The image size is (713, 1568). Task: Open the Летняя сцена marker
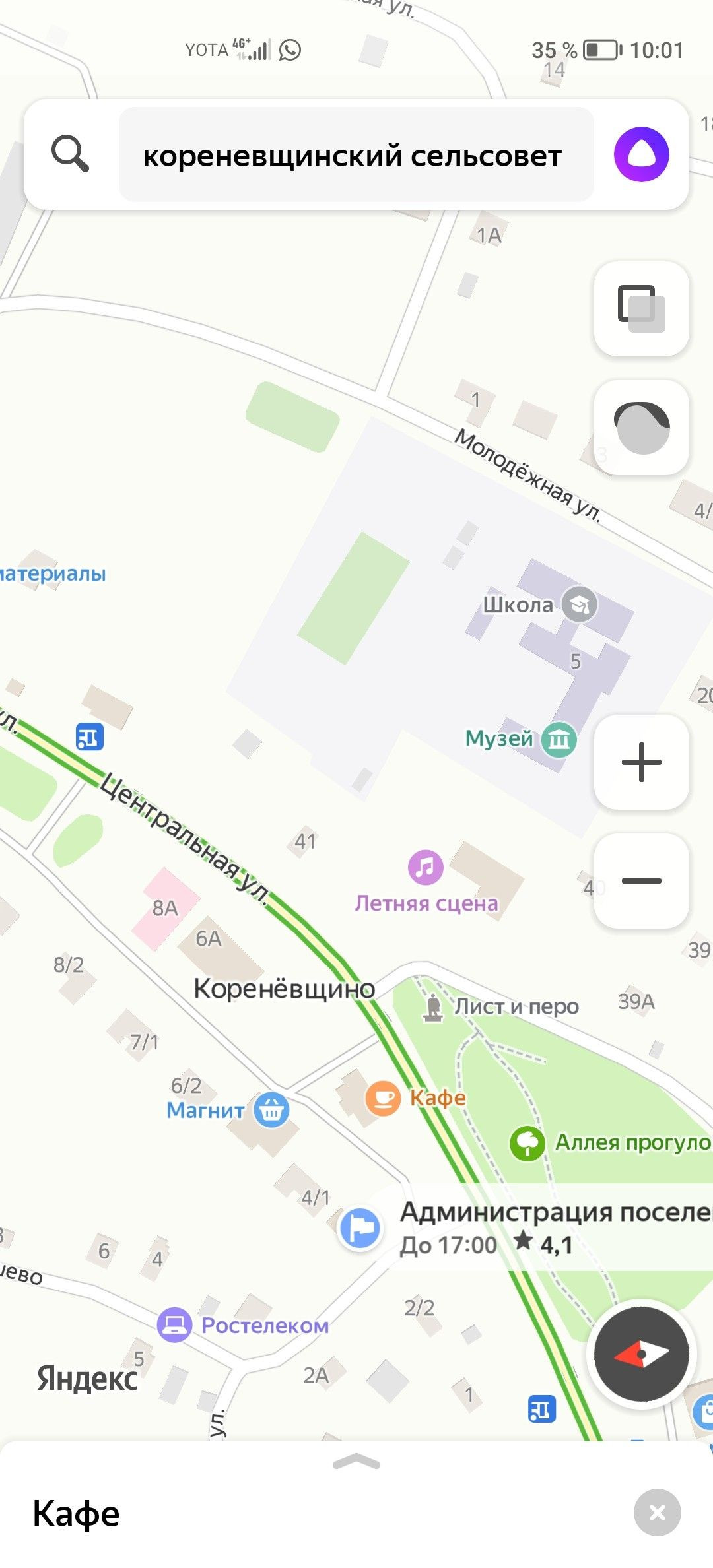click(x=426, y=867)
